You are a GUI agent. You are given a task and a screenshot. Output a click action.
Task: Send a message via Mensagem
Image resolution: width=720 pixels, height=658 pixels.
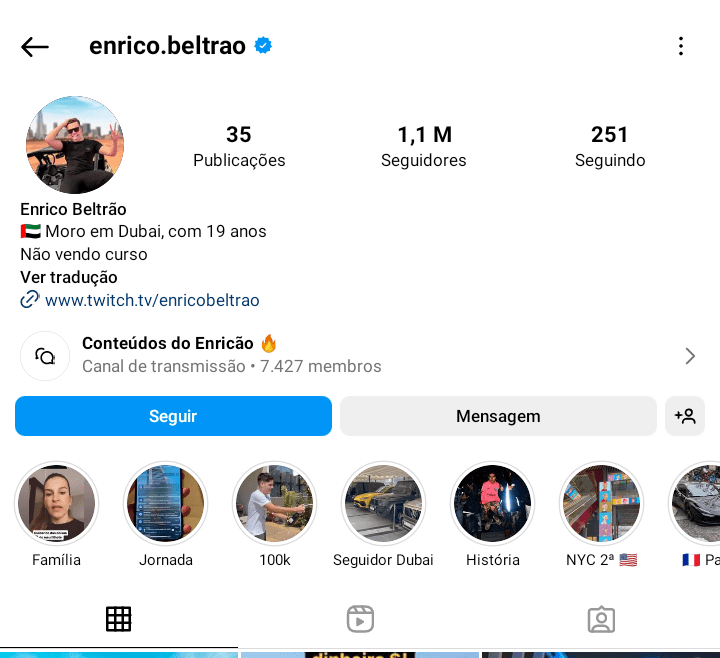point(498,416)
